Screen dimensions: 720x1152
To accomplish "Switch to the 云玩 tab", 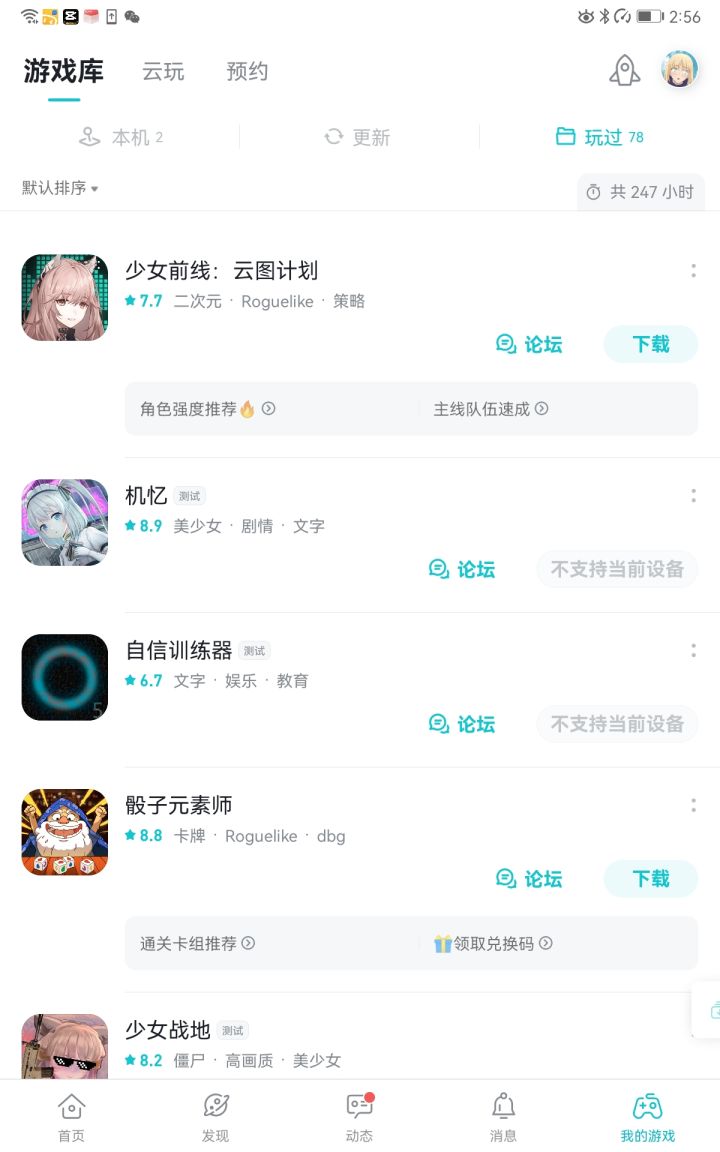I will 162,71.
